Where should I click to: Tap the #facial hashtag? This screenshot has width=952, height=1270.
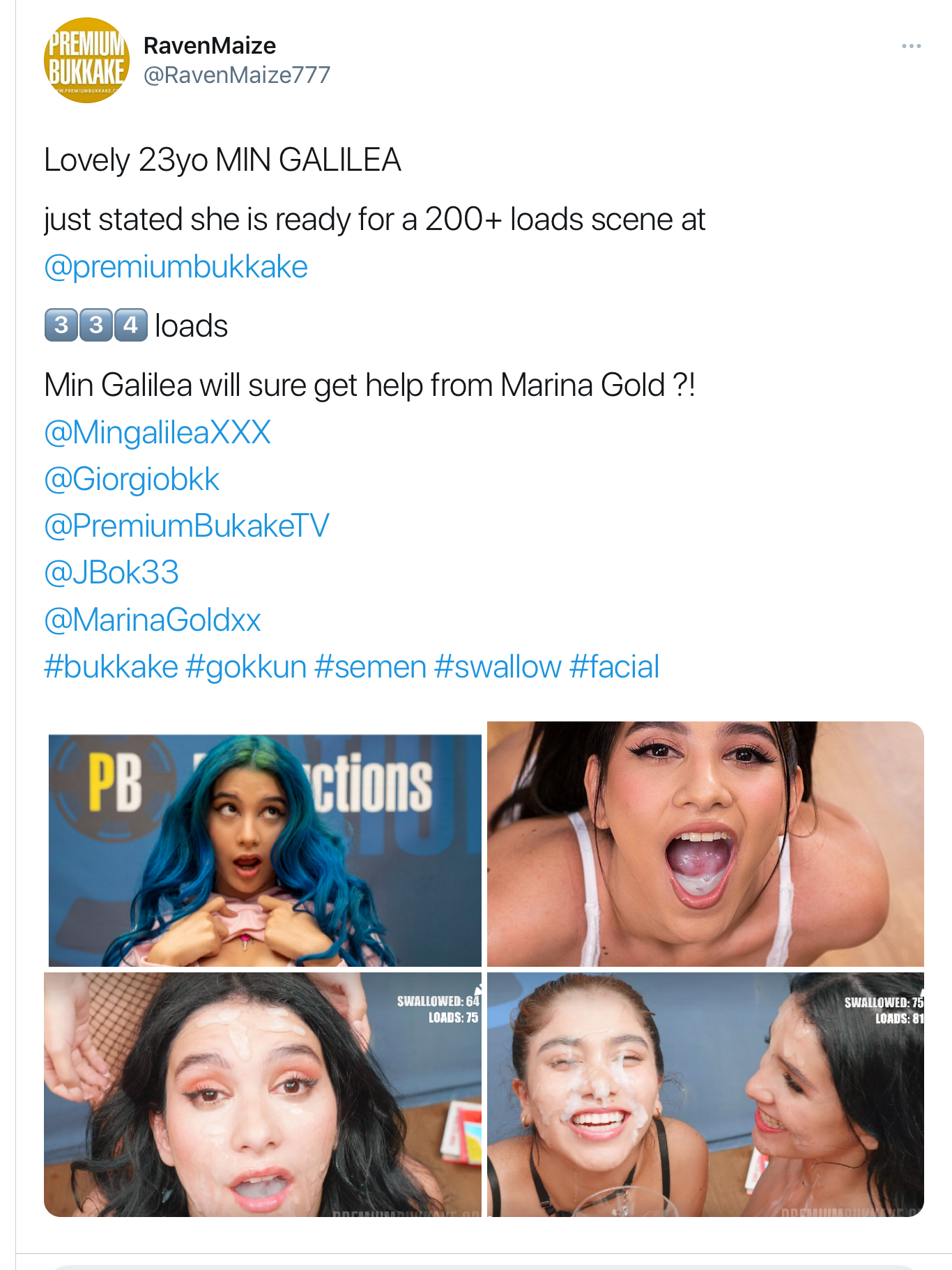pos(614,666)
